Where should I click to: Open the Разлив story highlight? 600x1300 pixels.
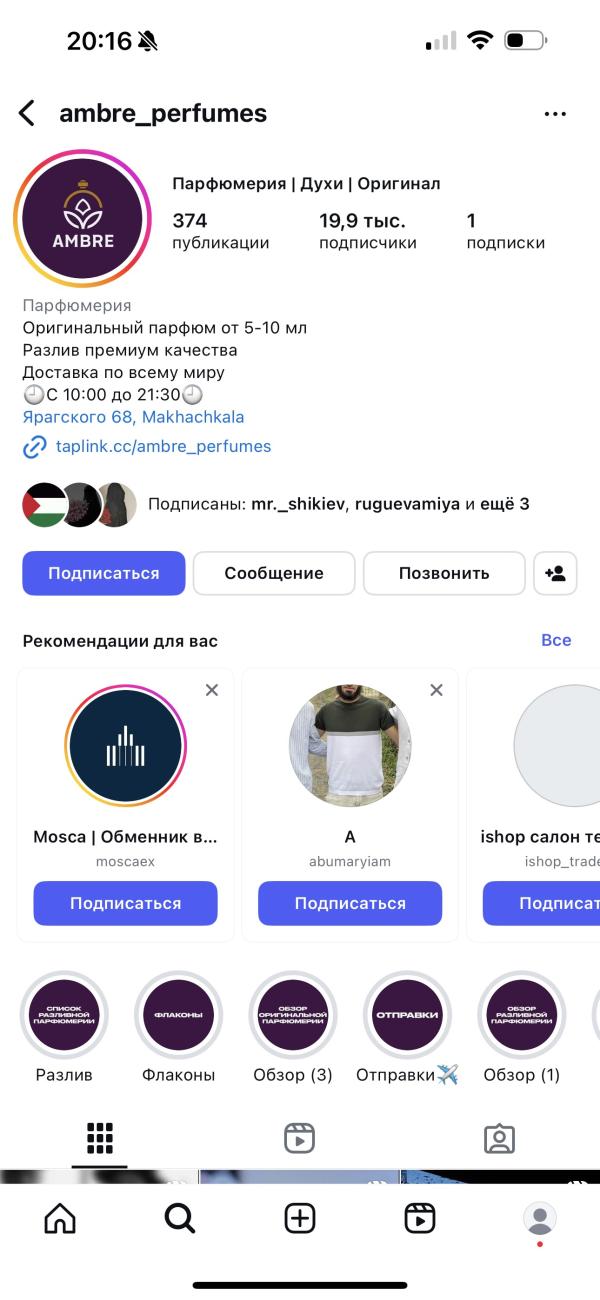[64, 1015]
